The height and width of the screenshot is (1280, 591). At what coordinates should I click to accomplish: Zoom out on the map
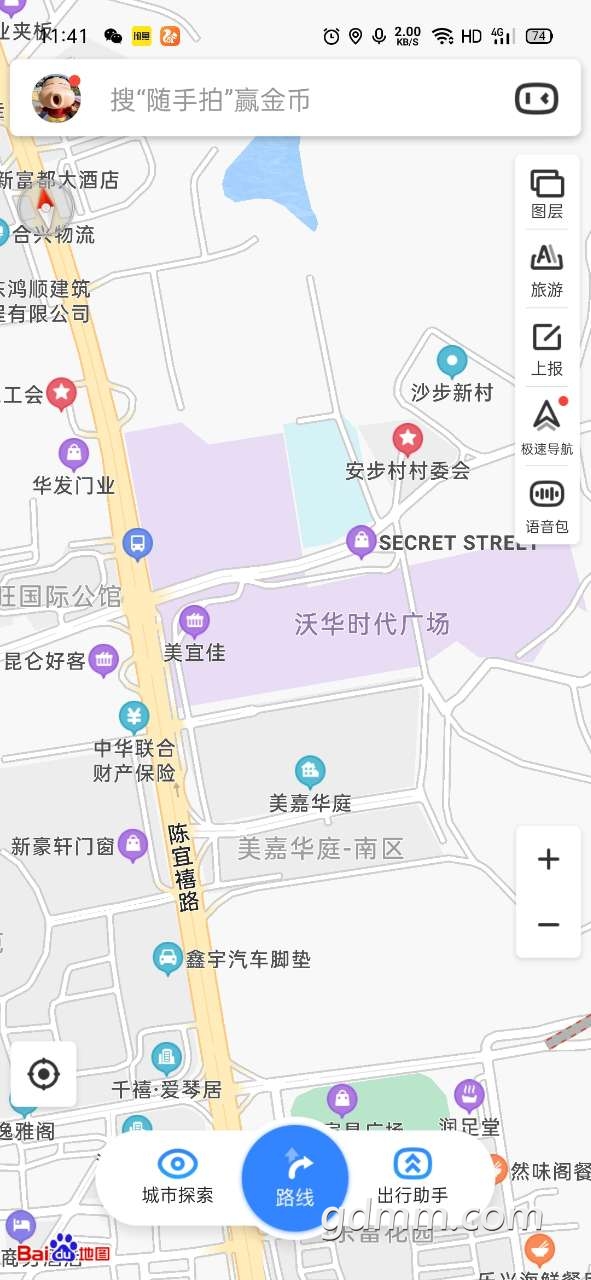point(548,925)
